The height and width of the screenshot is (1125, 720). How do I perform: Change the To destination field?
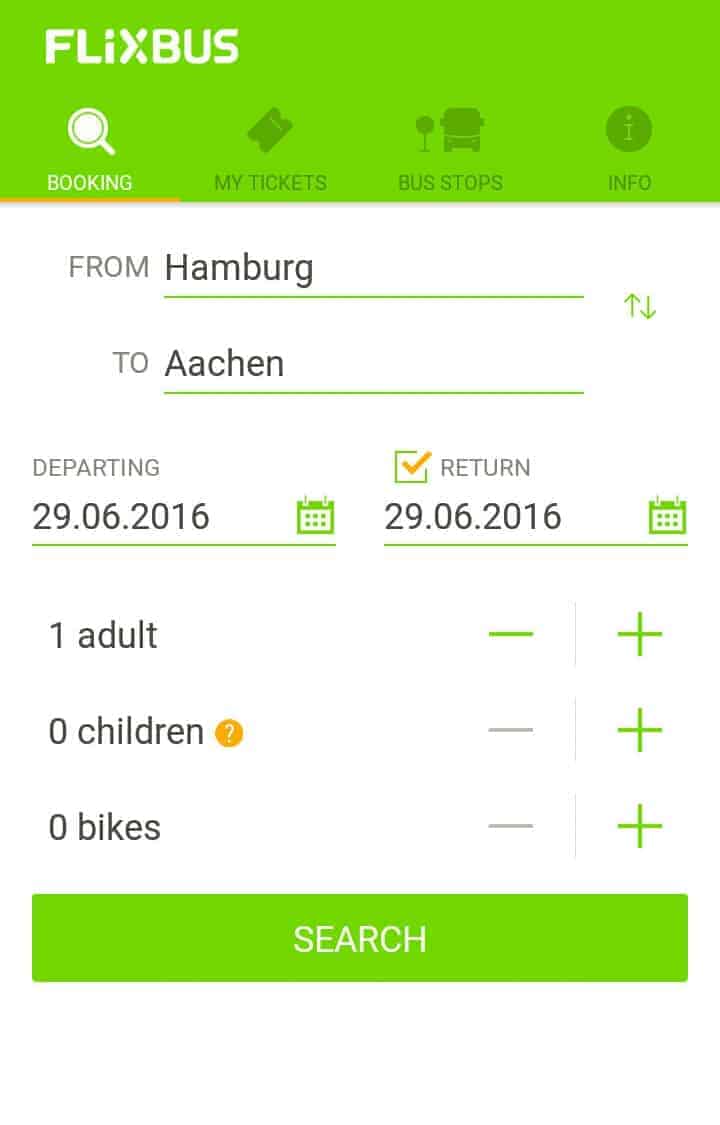pos(372,364)
